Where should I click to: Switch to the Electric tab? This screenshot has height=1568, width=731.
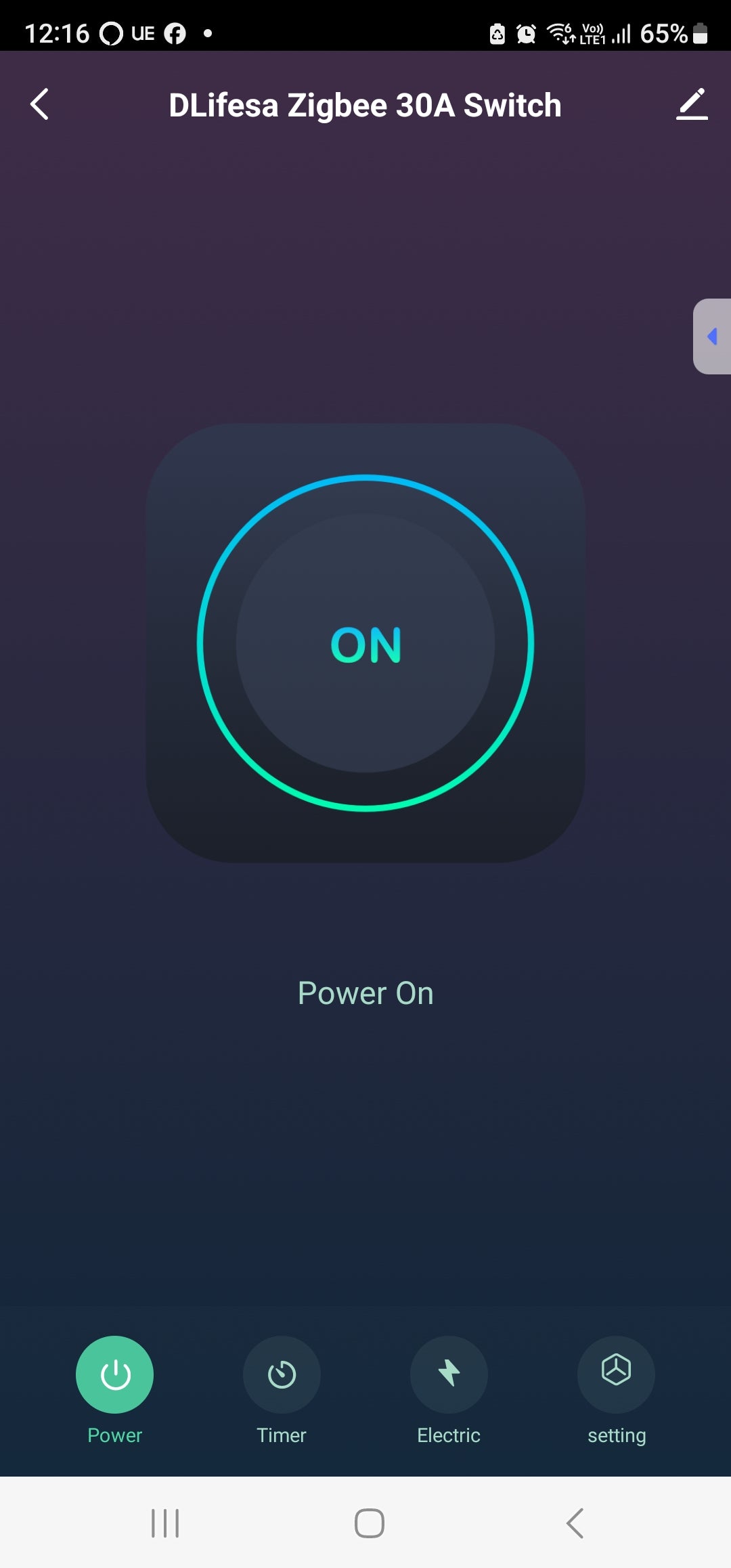(449, 1374)
